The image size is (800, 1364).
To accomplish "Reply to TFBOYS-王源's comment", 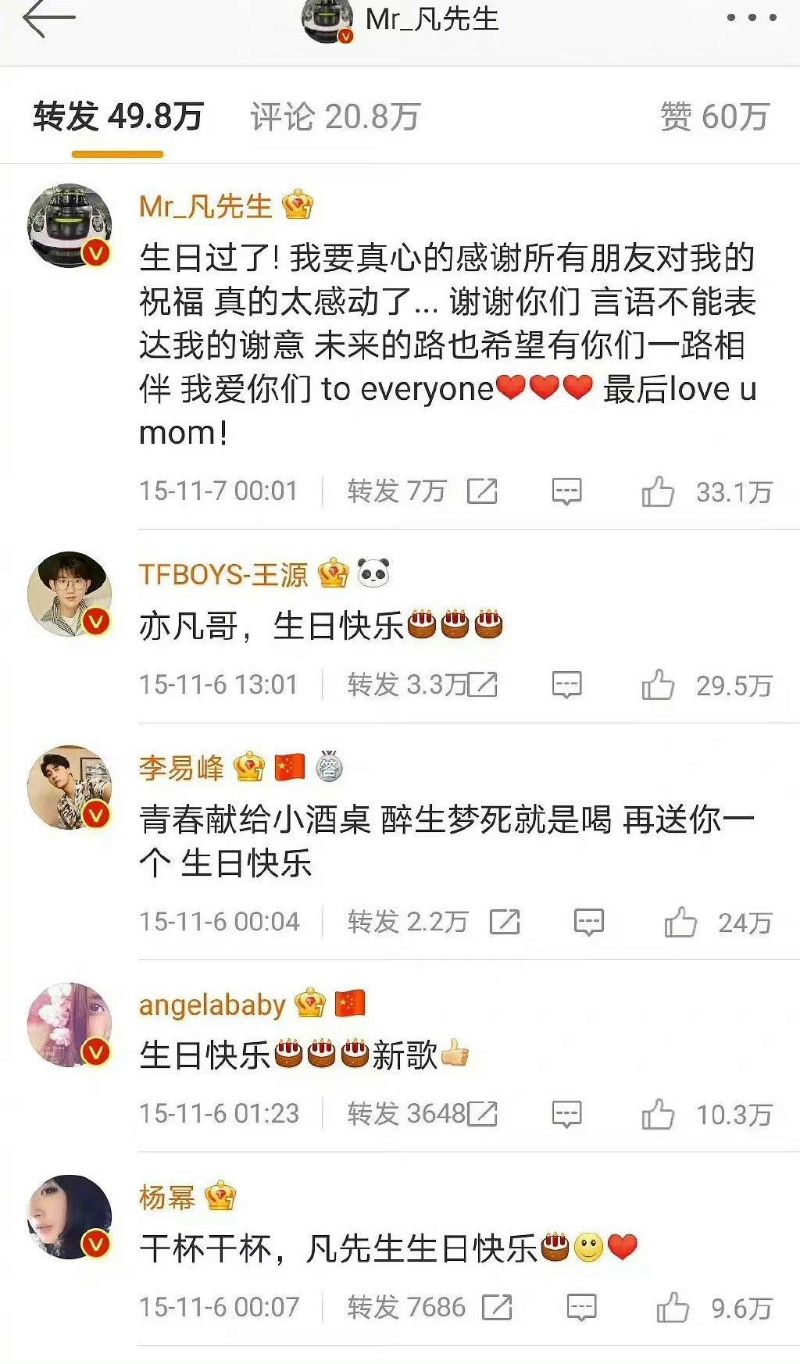I will coord(567,685).
